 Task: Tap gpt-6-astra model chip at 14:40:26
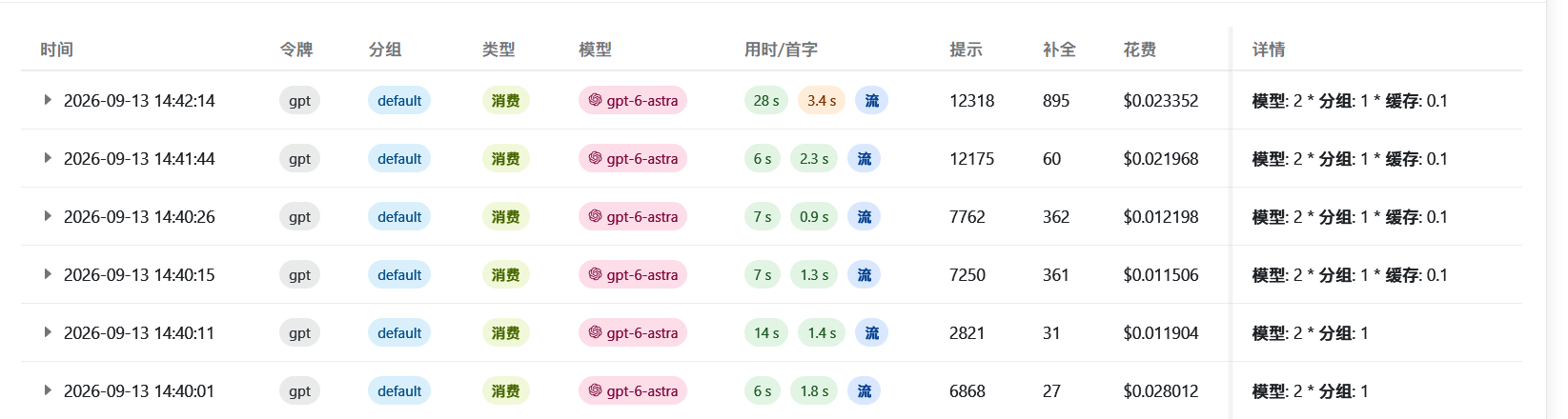(633, 216)
